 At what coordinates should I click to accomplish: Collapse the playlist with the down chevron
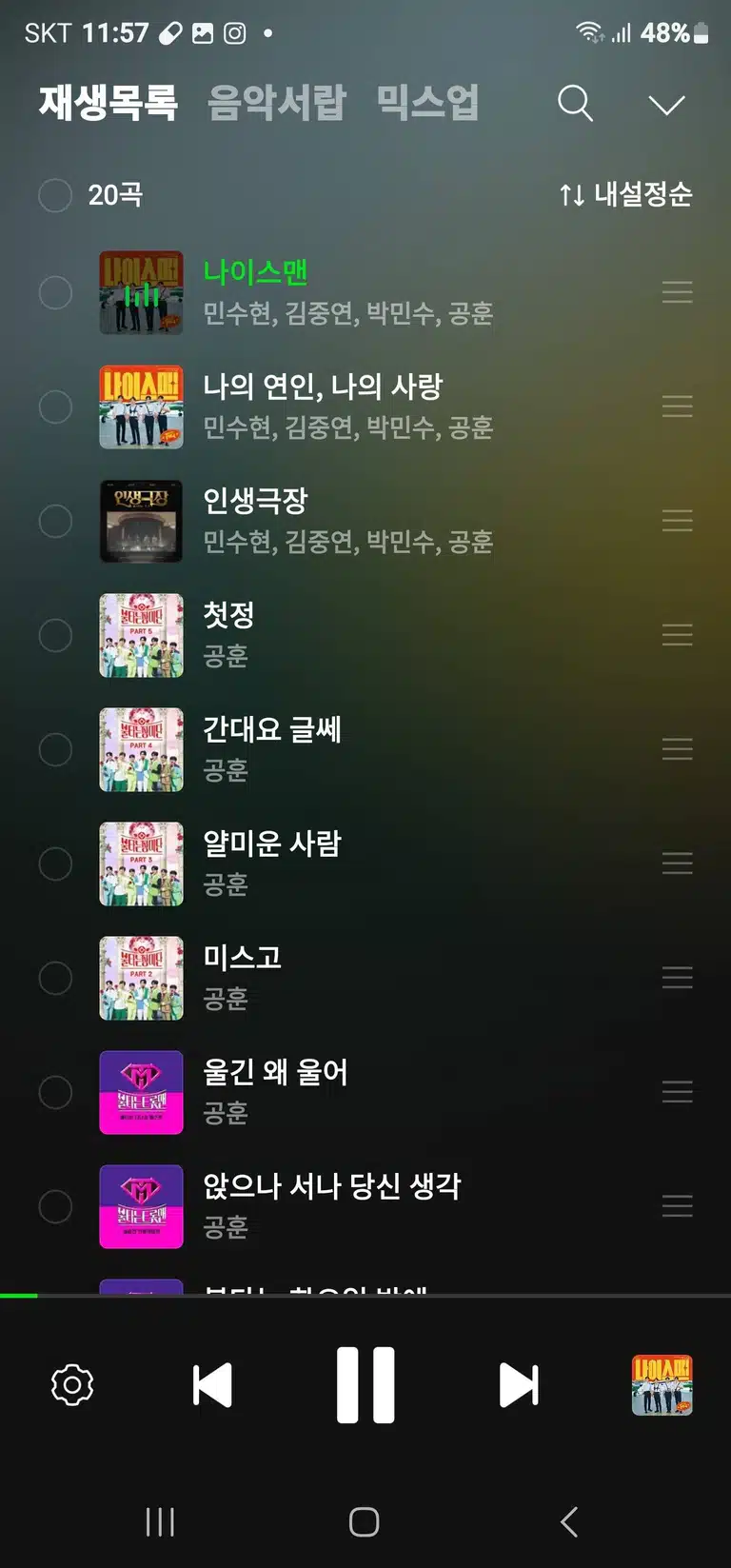[x=666, y=104]
